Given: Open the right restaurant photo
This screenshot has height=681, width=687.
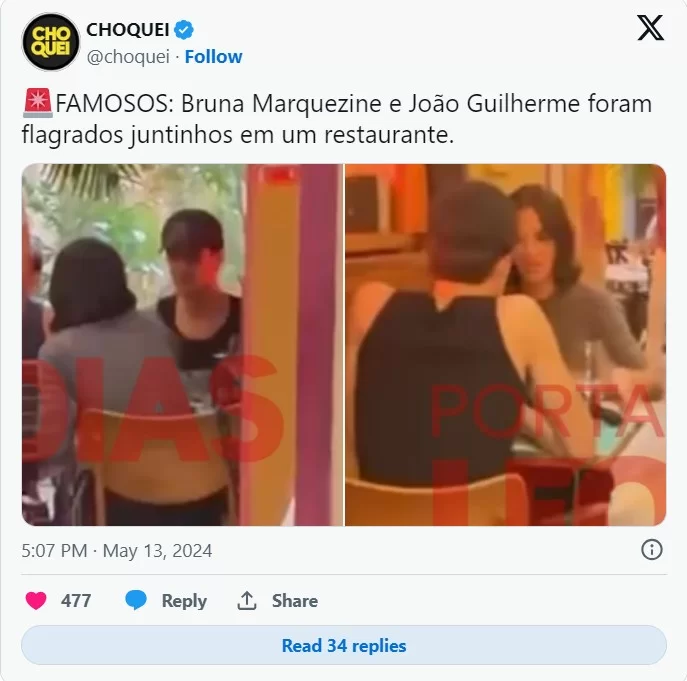Looking at the screenshot, I should coord(505,345).
